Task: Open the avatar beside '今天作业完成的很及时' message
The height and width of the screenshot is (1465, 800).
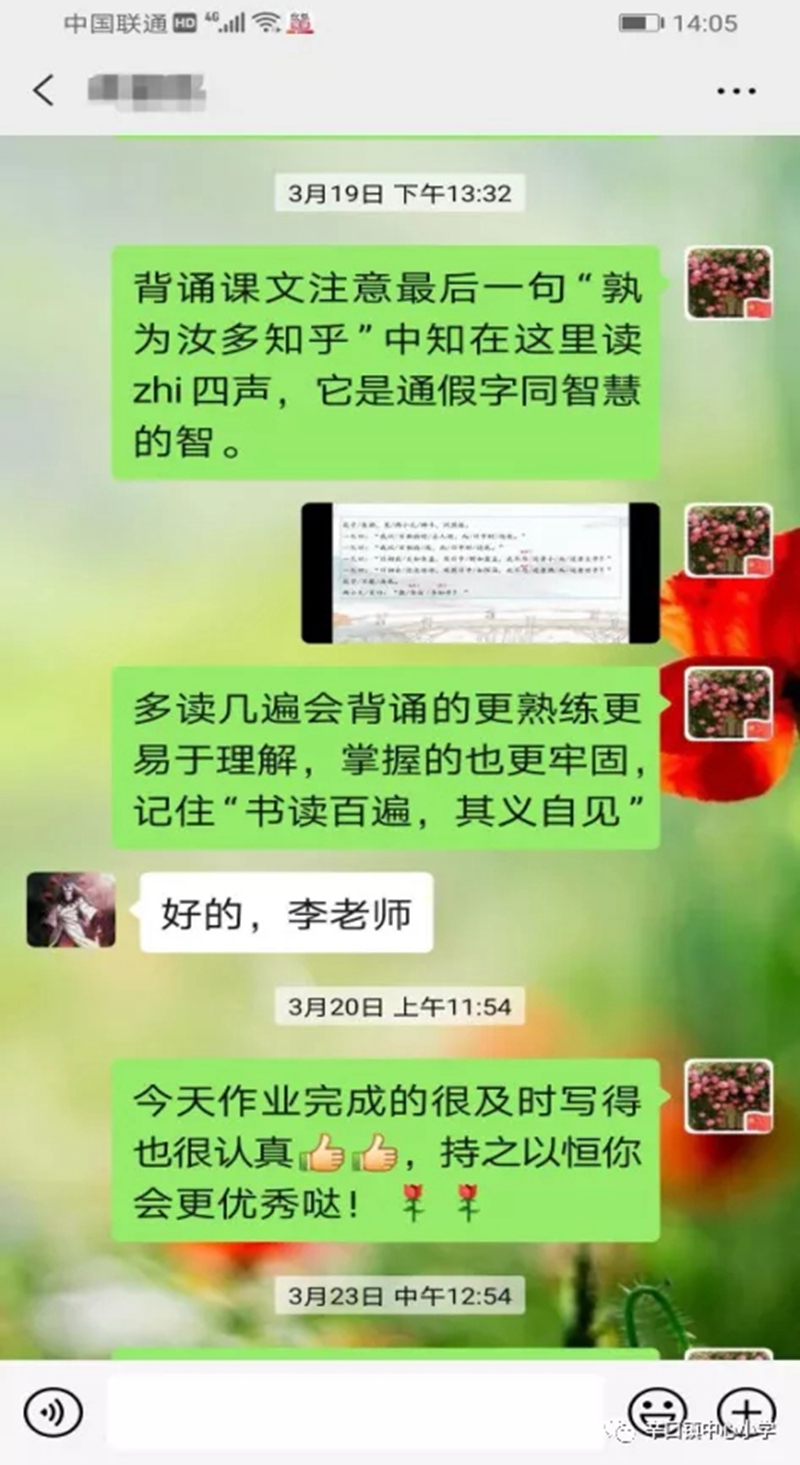Action: [728, 1096]
